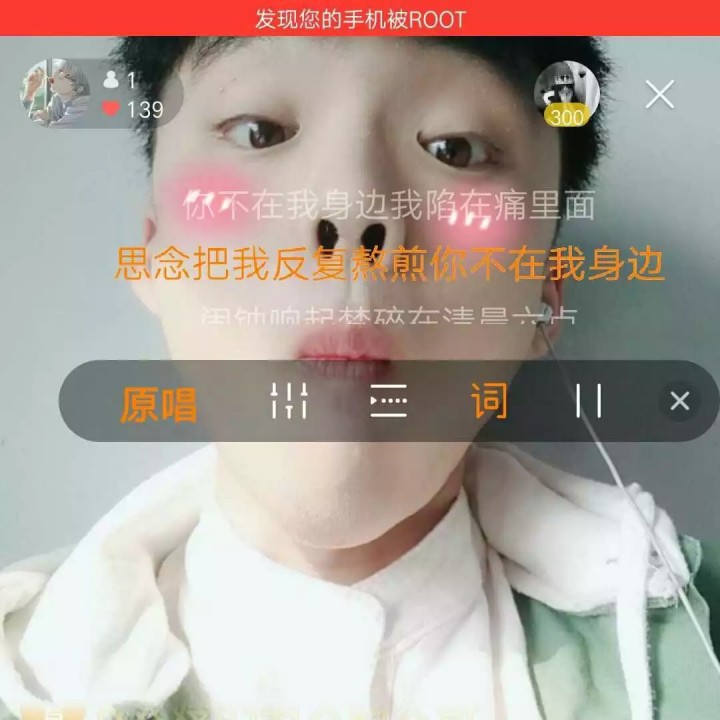
Task: Open the song playlist icon
Action: tap(389, 402)
